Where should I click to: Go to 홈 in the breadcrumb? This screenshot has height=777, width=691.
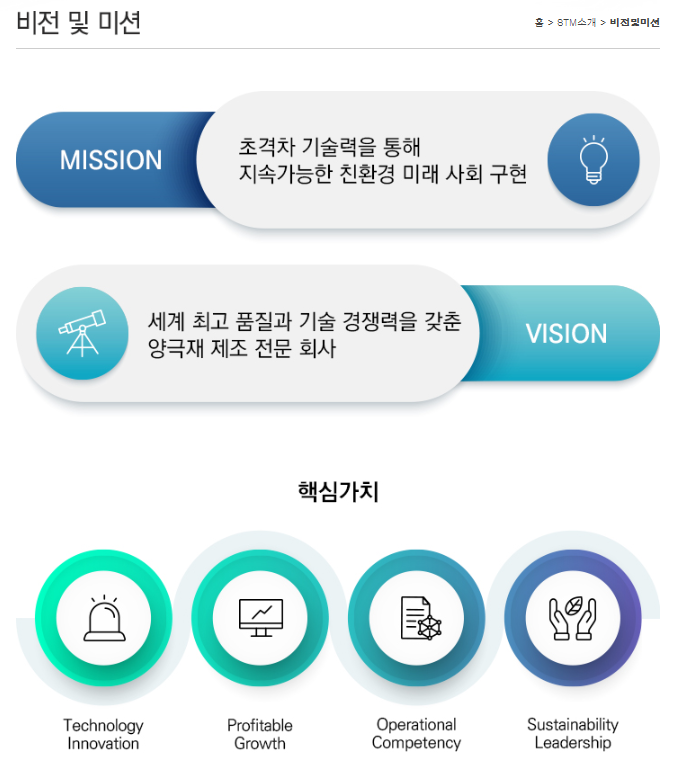(x=539, y=22)
